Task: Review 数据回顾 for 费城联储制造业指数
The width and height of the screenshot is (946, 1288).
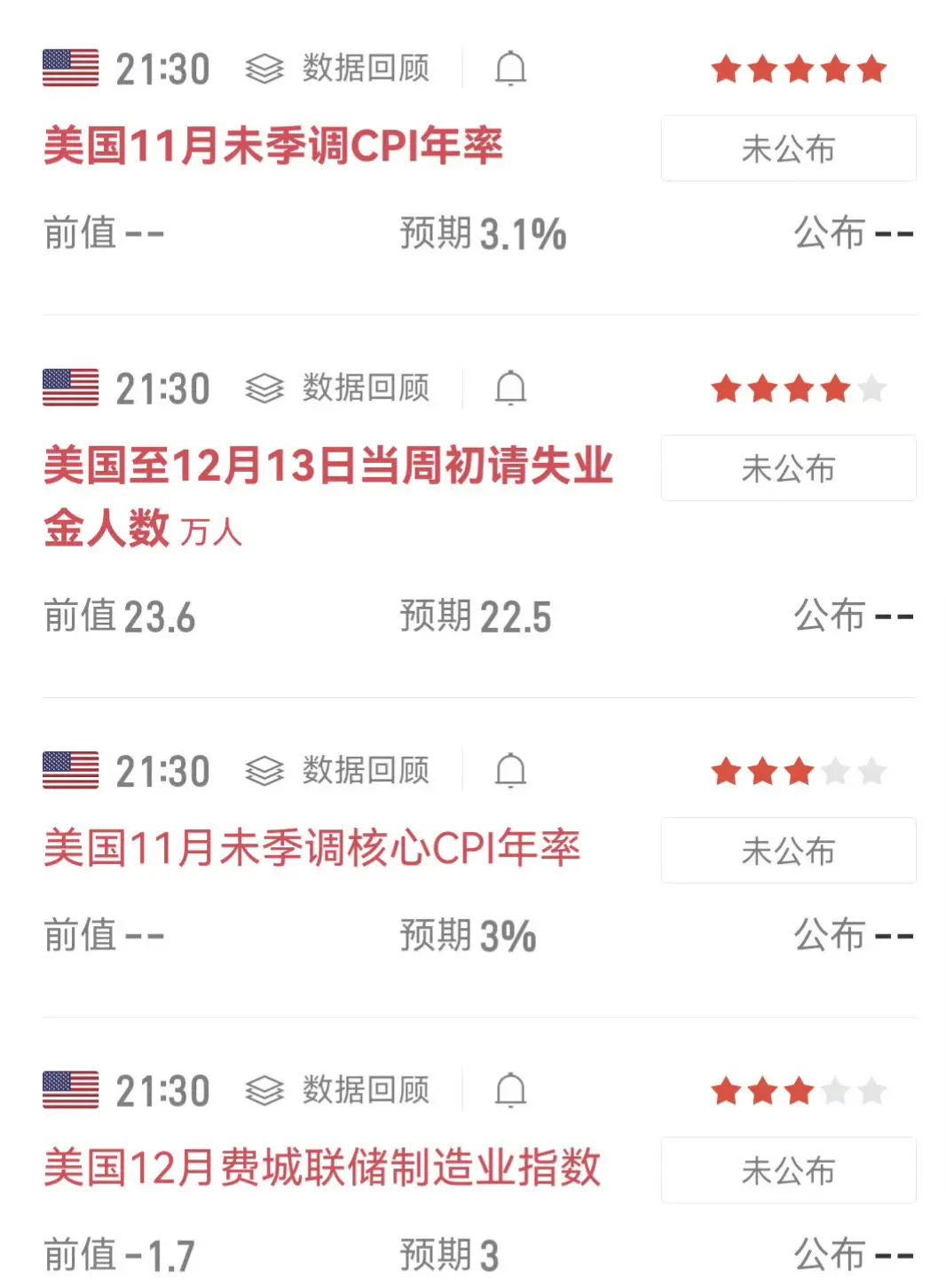Action: (338, 1090)
